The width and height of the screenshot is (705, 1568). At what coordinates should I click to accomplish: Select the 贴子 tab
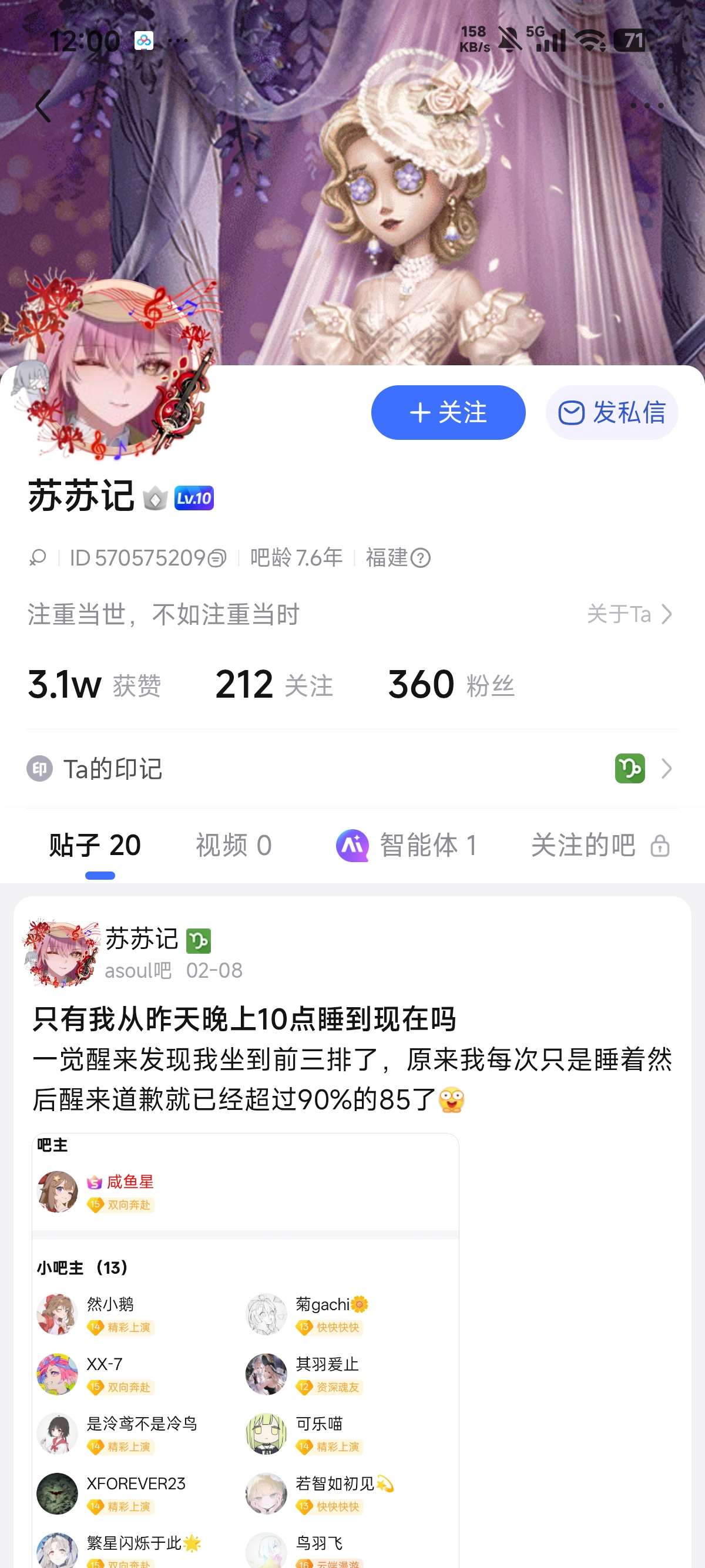(x=95, y=845)
